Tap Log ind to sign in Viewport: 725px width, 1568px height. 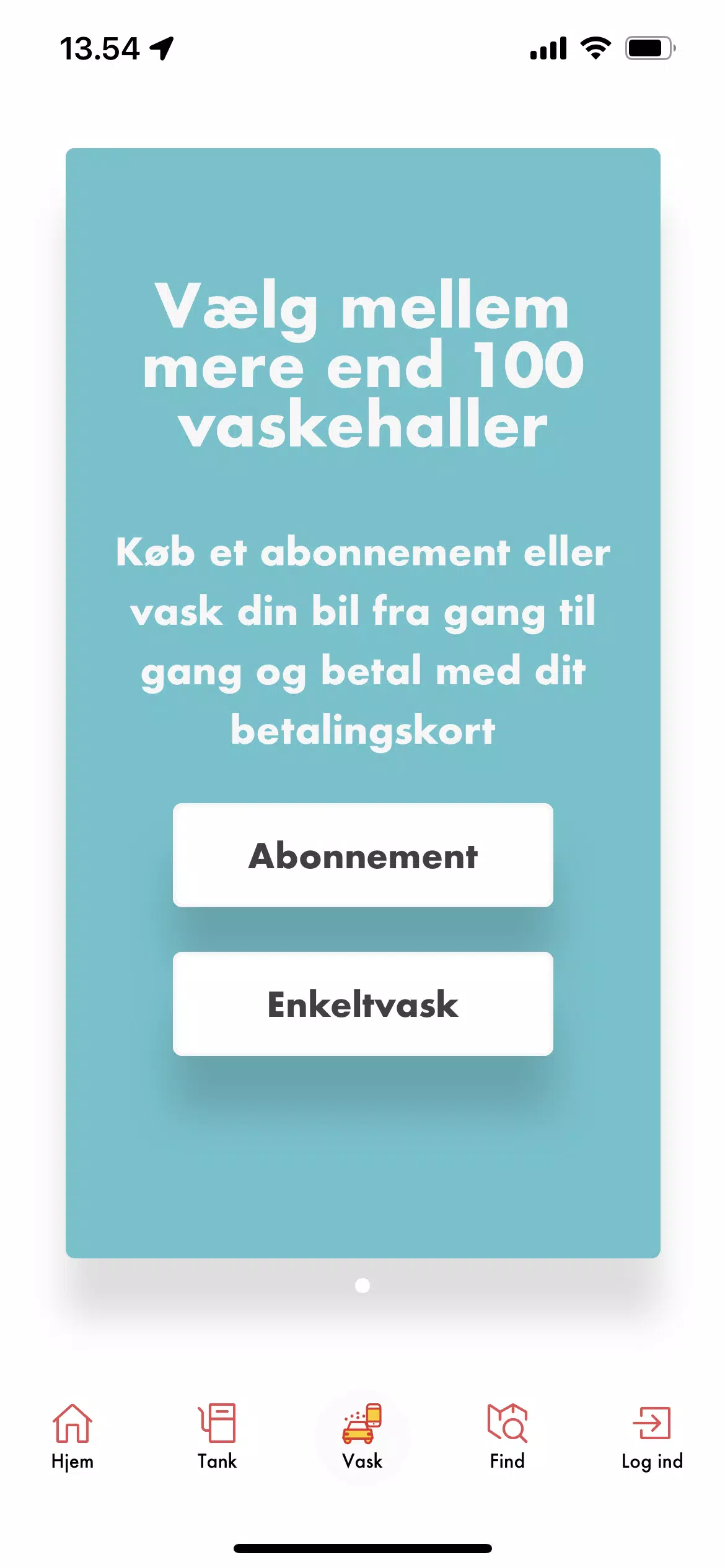coord(652,1435)
